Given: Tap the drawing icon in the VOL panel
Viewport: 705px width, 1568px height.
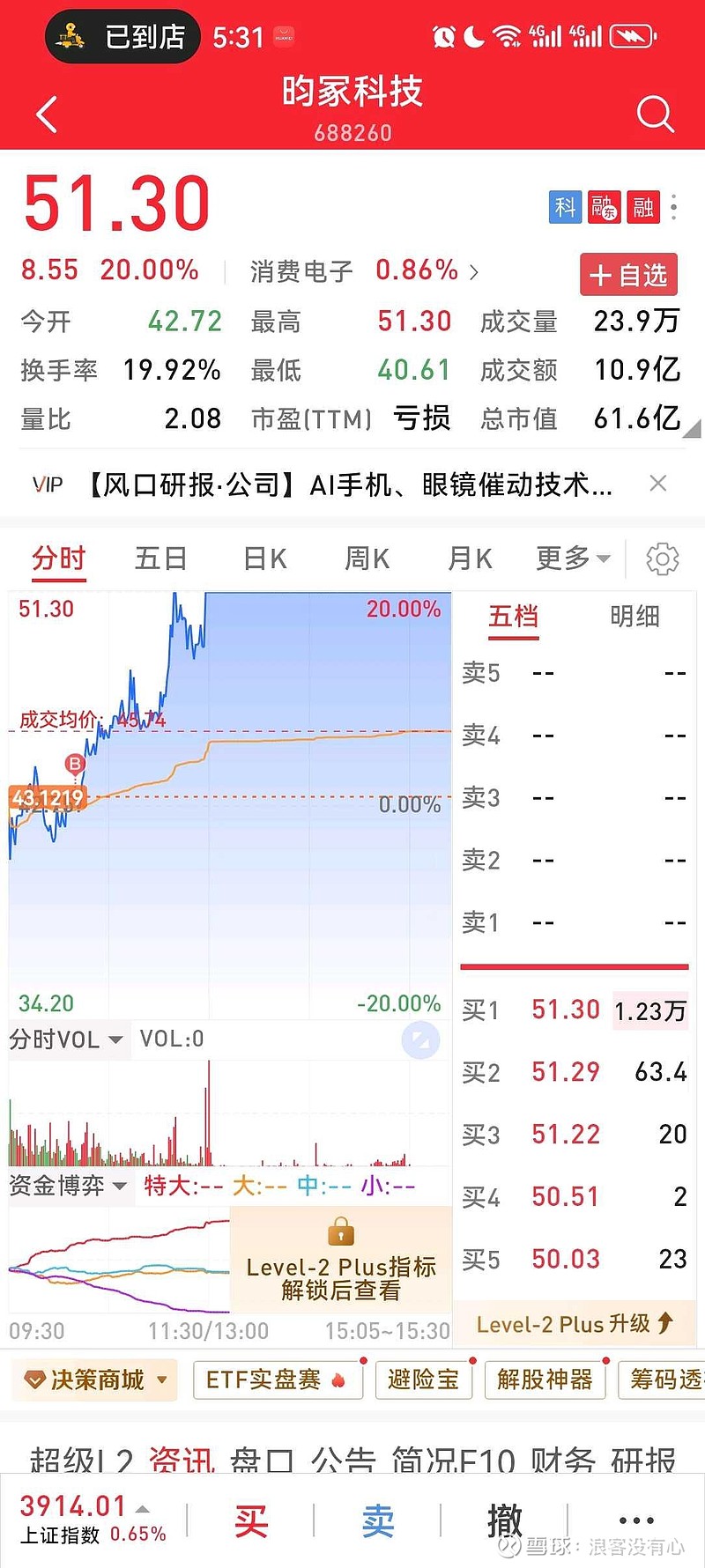Looking at the screenshot, I should pos(421,1039).
